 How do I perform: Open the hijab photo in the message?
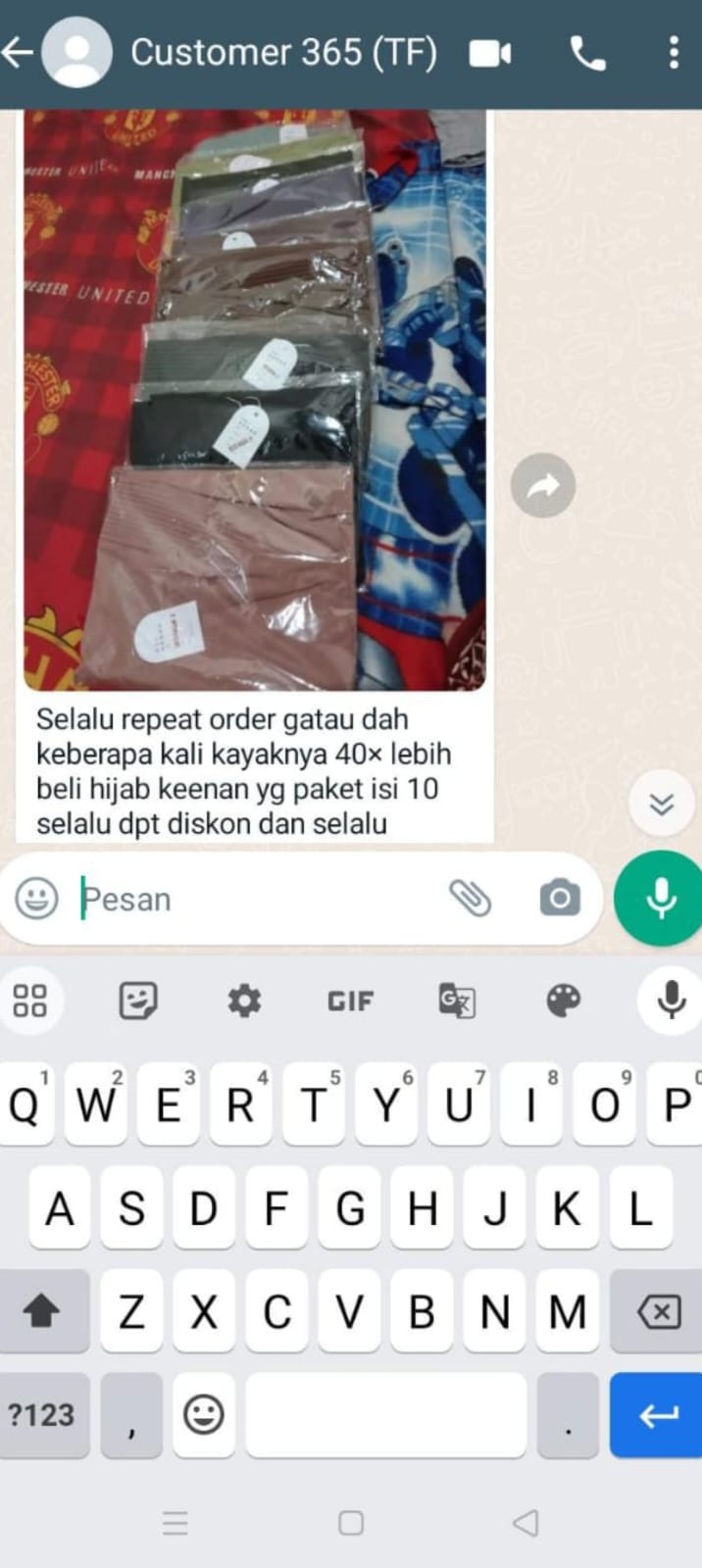[255, 400]
